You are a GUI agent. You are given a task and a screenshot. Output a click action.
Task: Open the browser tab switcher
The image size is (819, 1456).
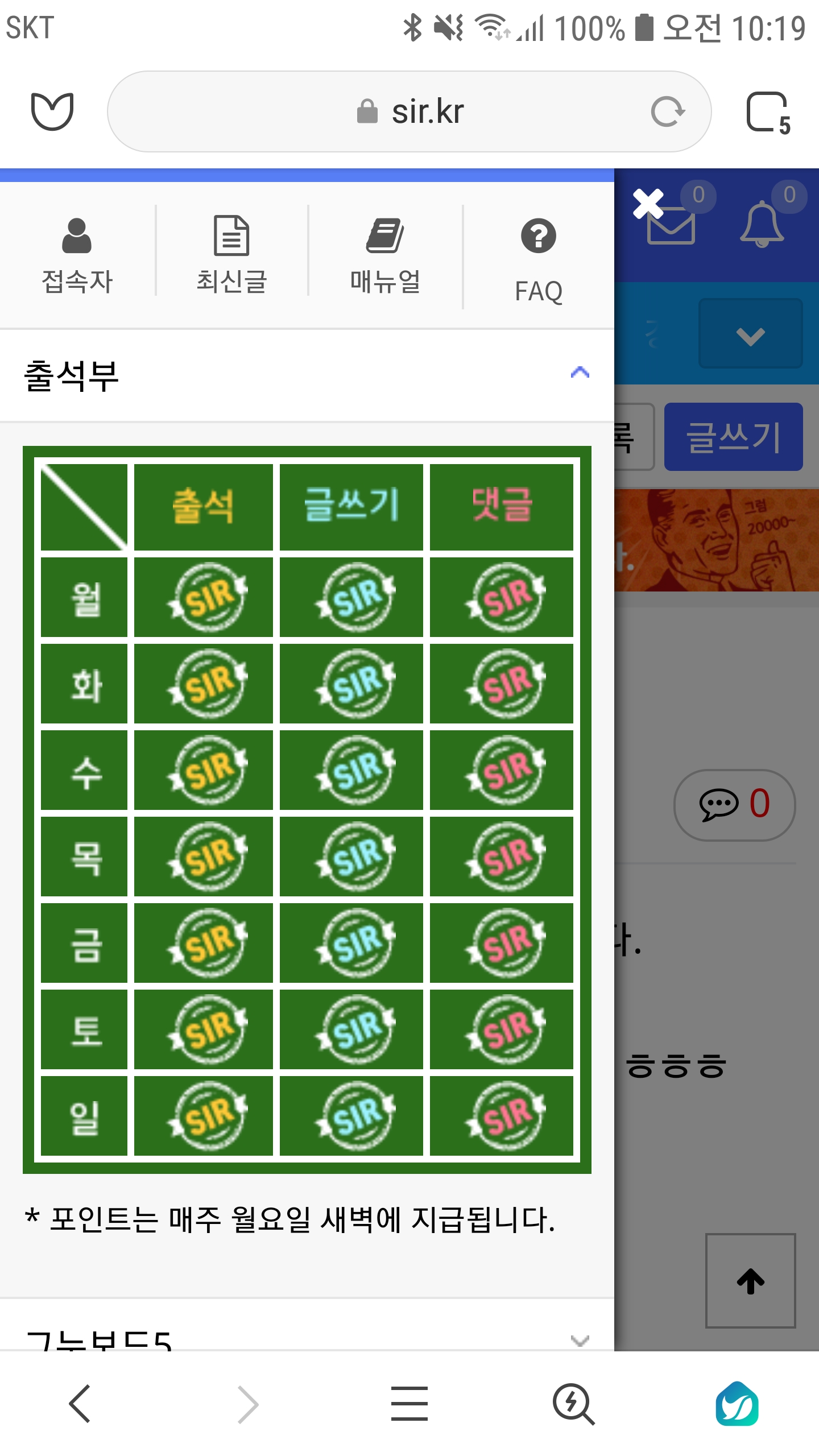(768, 113)
